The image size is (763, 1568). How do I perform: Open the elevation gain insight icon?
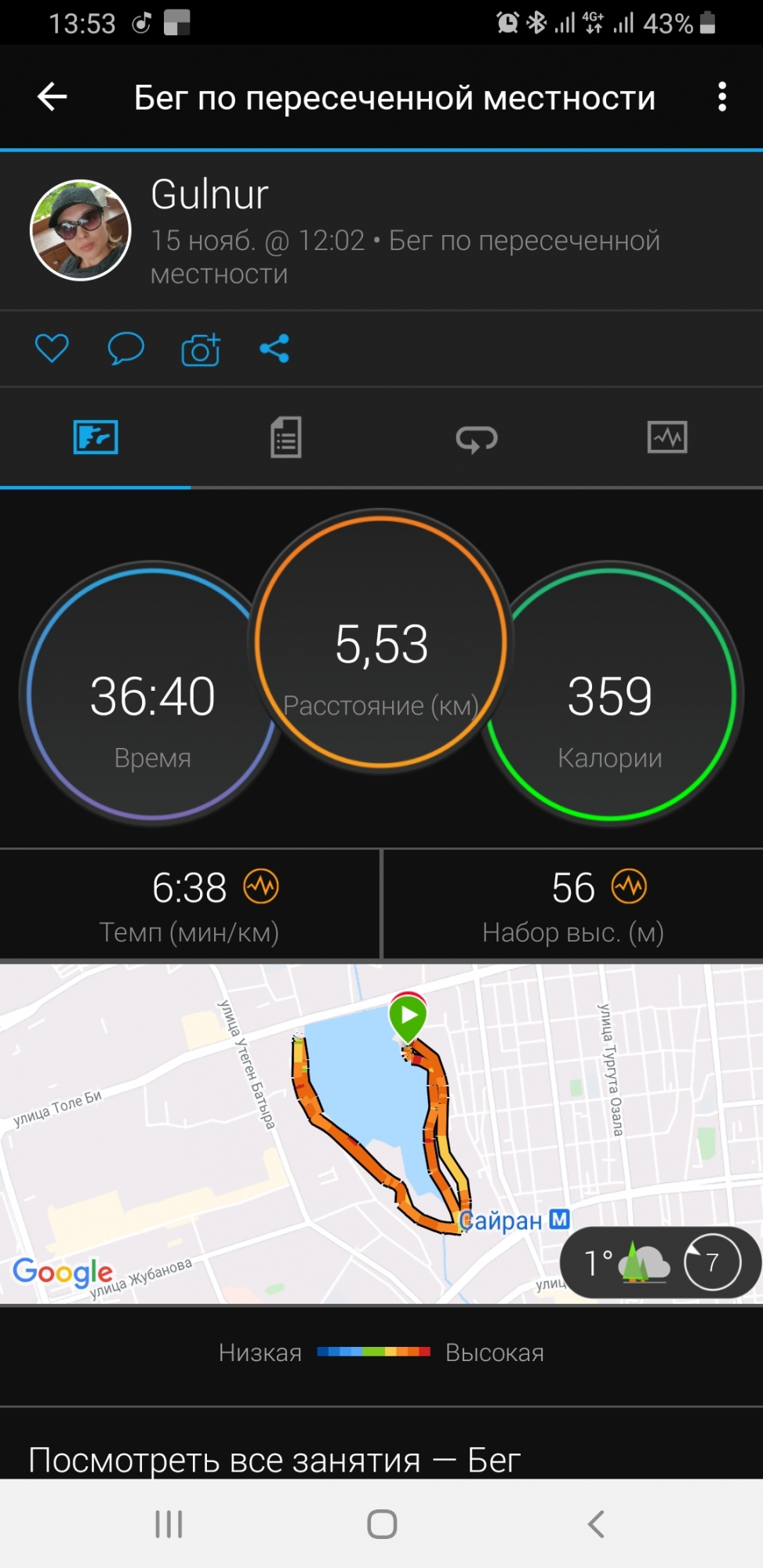click(x=629, y=887)
